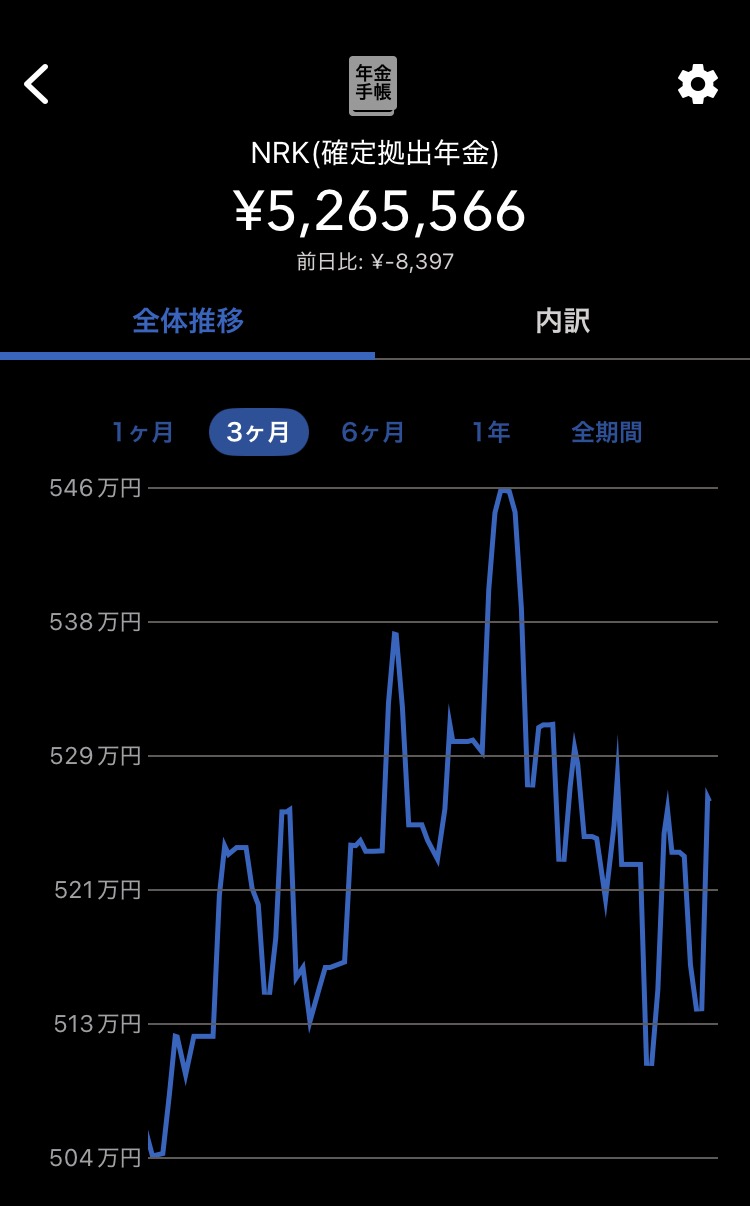Open settings via the gear icon
Image resolution: width=750 pixels, height=1206 pixels.
coord(697,84)
